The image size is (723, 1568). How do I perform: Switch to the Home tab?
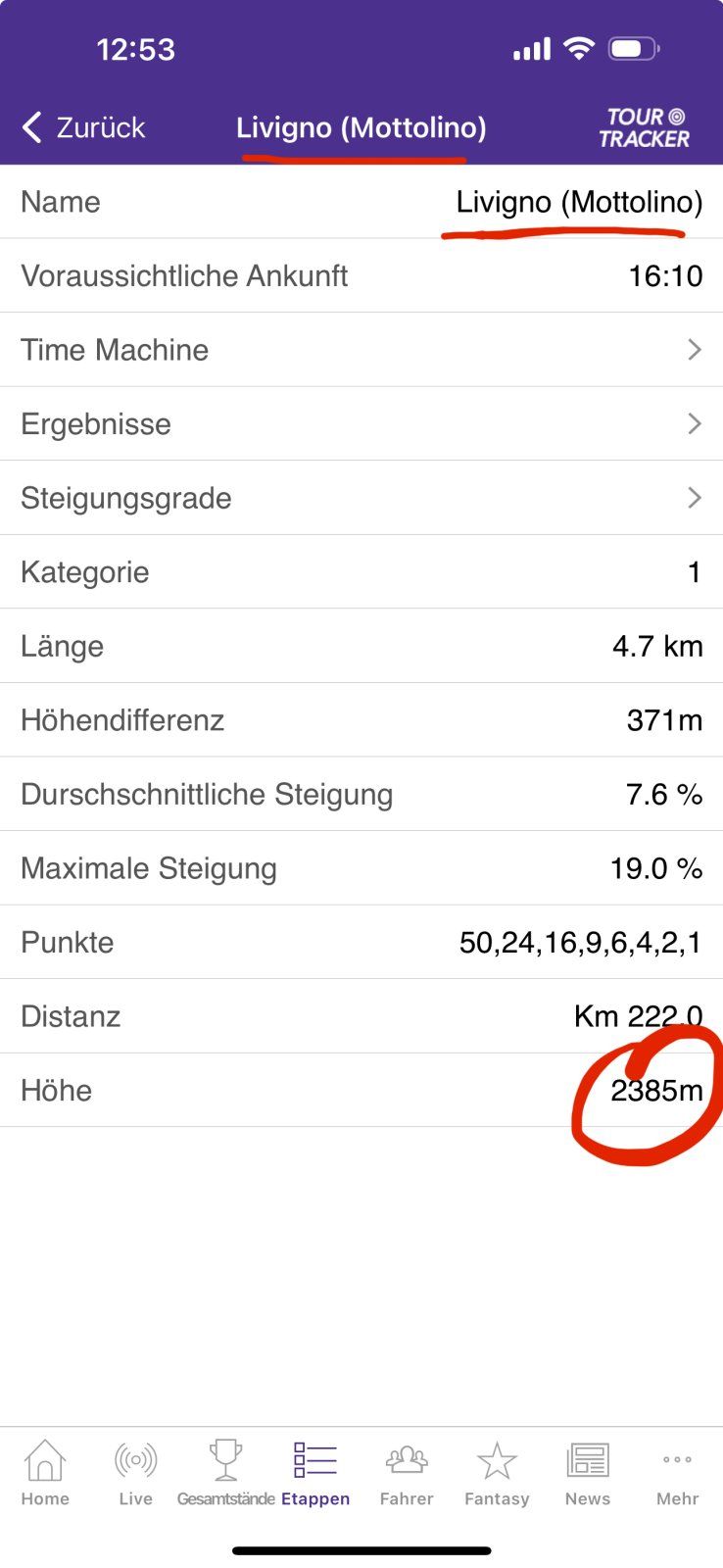click(x=45, y=1473)
